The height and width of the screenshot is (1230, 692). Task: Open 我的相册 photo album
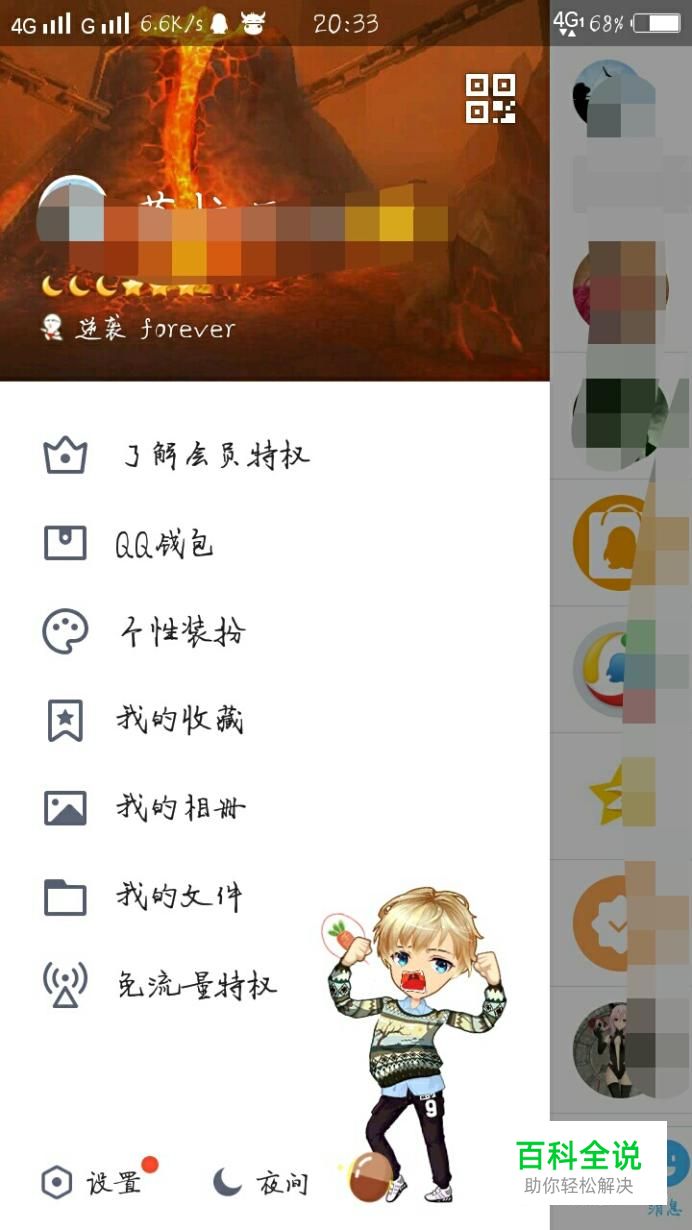(180, 808)
